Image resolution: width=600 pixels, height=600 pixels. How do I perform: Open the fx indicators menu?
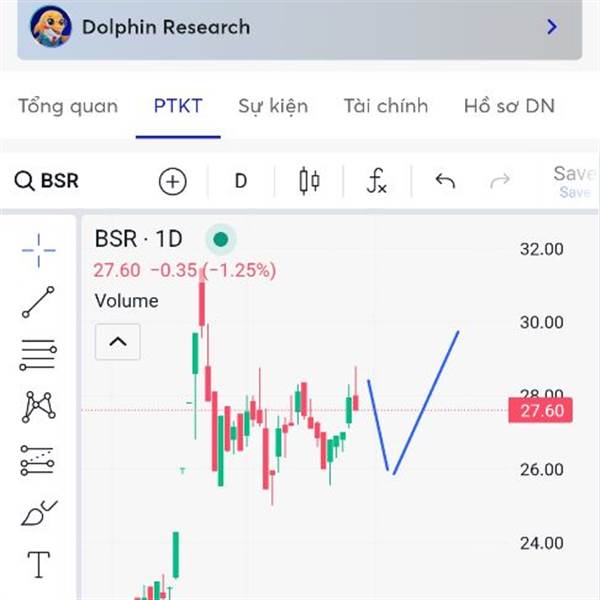[x=377, y=181]
